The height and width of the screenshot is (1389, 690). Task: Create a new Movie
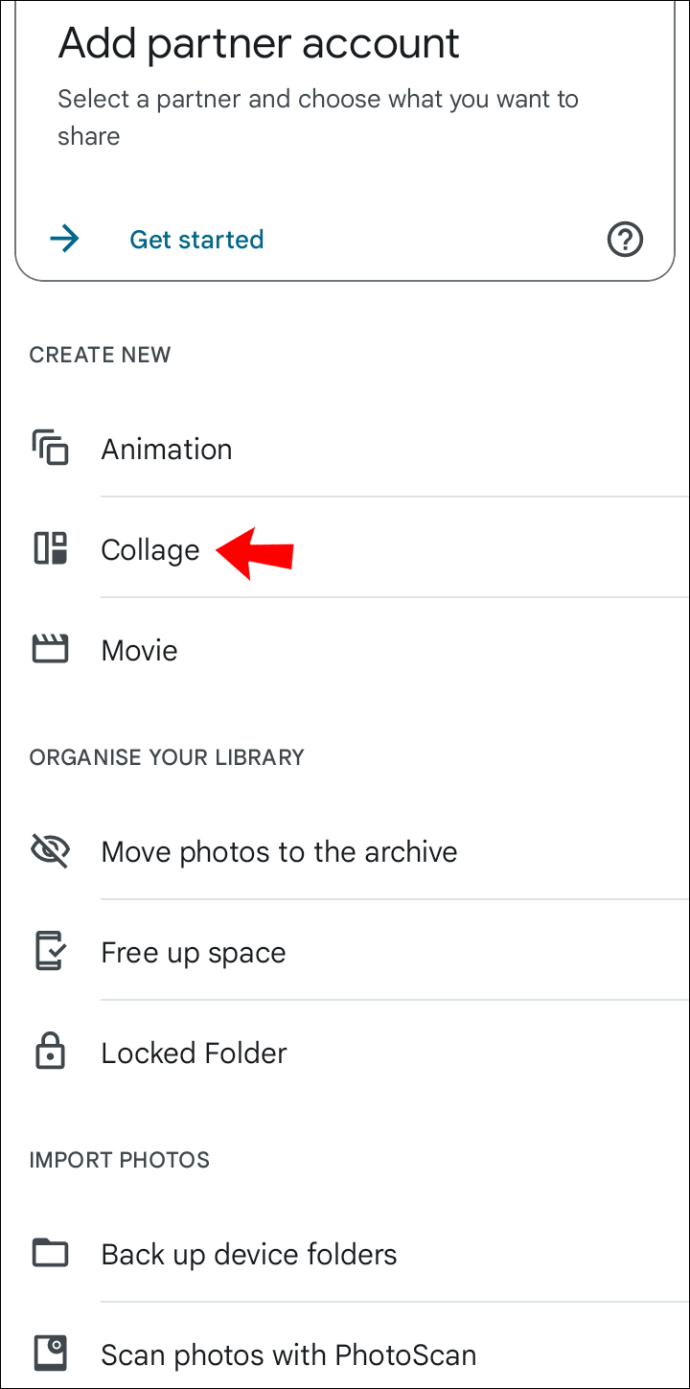(x=345, y=651)
